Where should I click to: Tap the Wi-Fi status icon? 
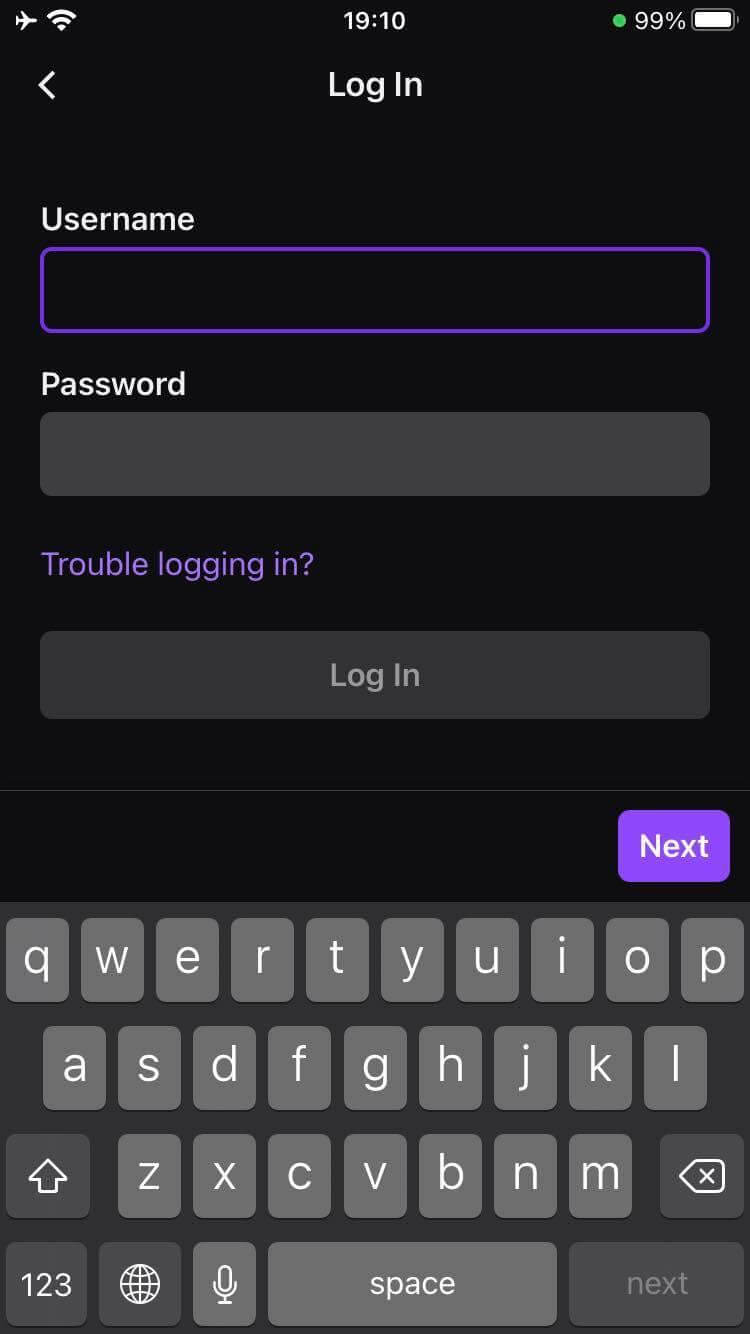tap(62, 18)
